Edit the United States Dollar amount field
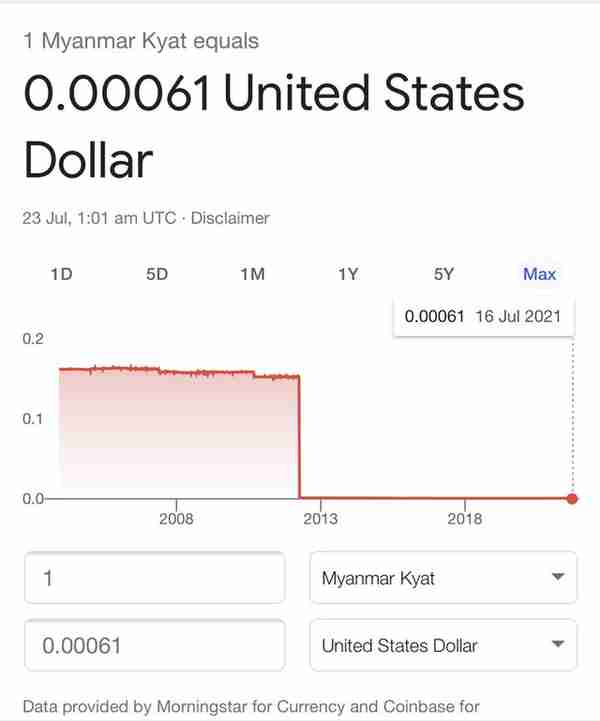The image size is (600, 721). (154, 646)
